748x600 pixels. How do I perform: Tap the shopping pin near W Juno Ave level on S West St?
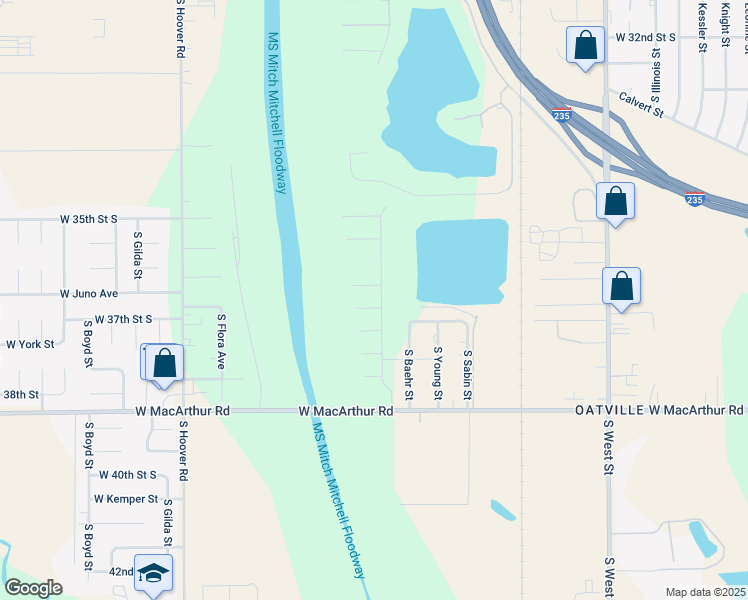point(621,286)
